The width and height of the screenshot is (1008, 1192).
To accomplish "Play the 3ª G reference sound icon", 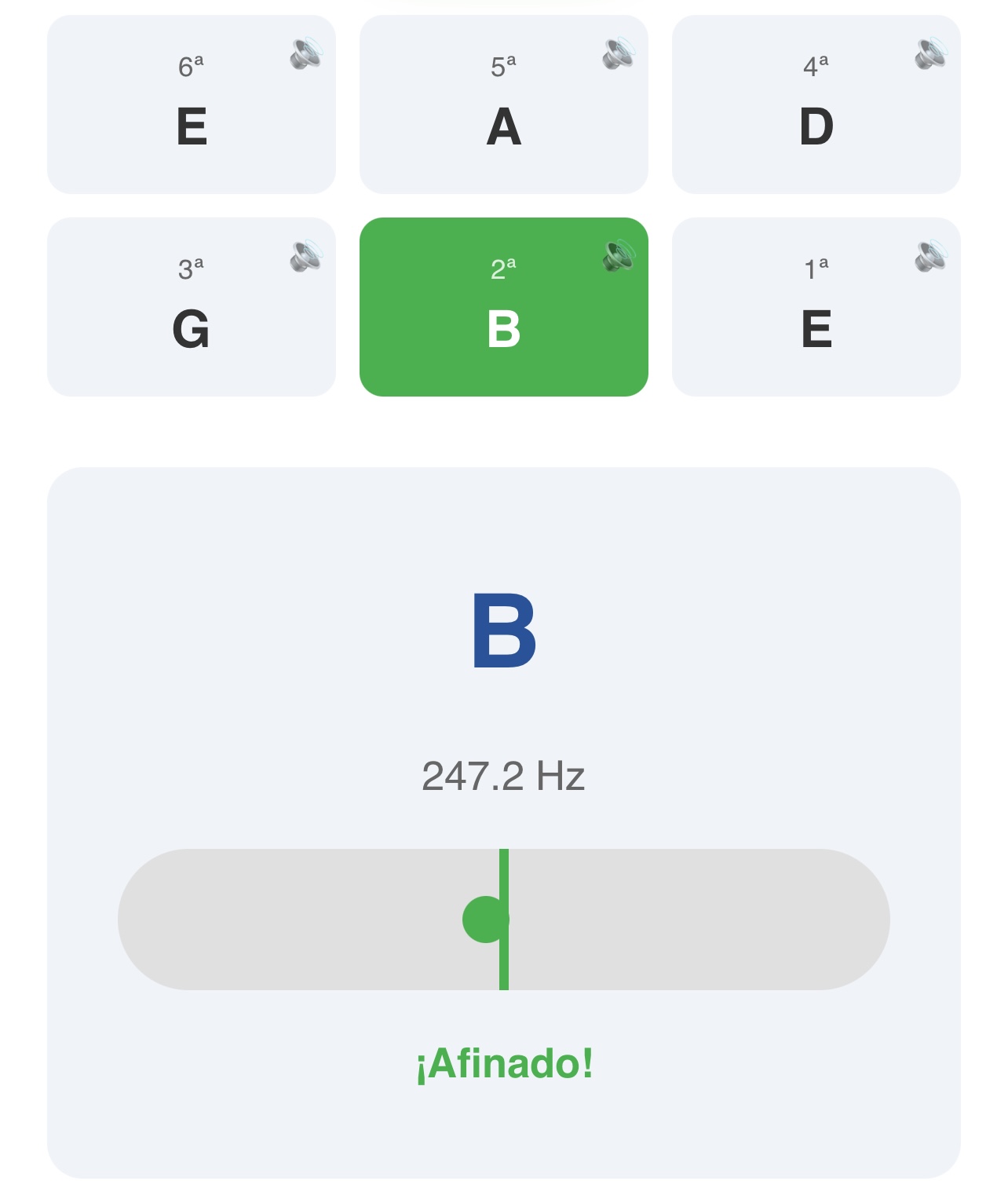I will 305,256.
